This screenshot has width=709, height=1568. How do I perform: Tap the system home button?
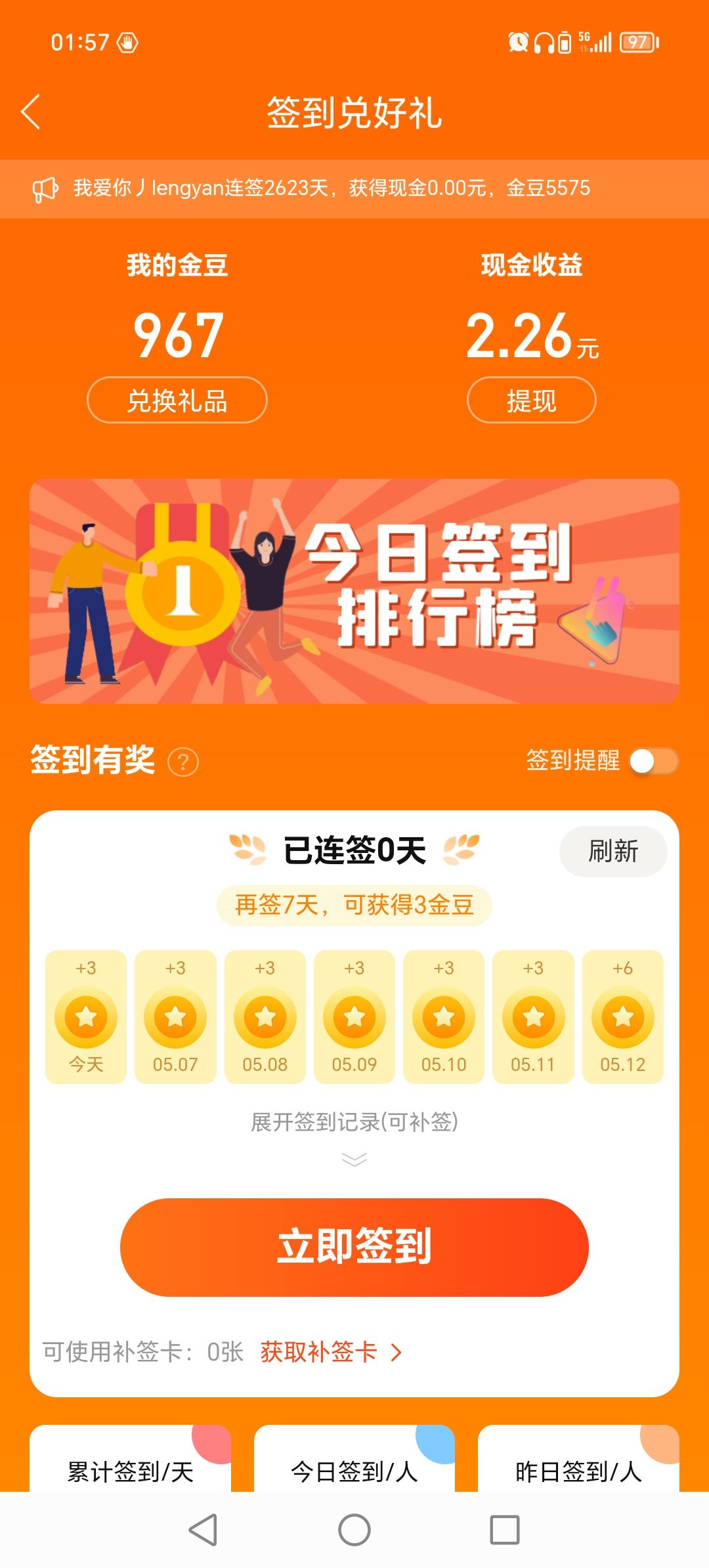coord(354,1530)
